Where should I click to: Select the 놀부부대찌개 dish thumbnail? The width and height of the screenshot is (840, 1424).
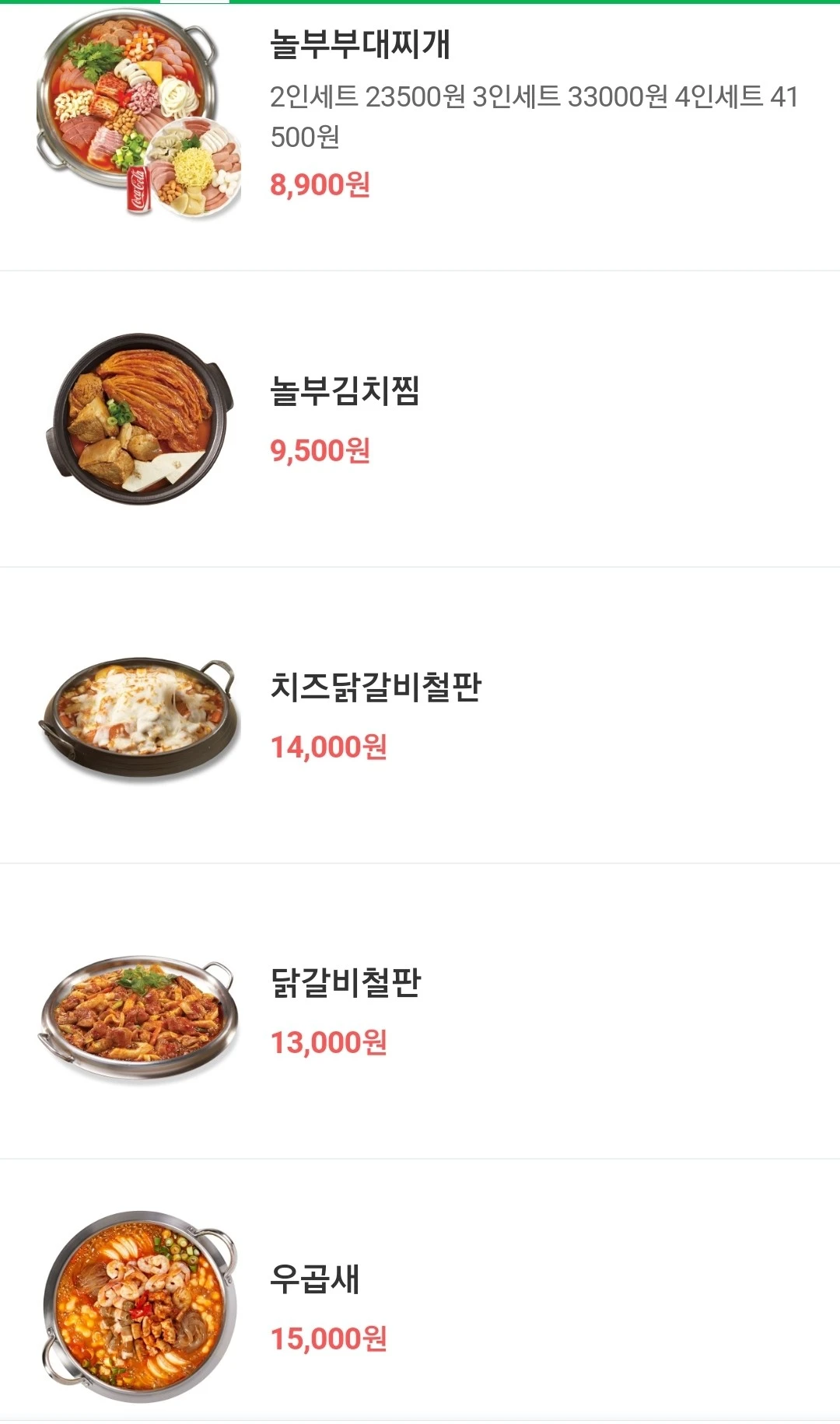(x=132, y=113)
